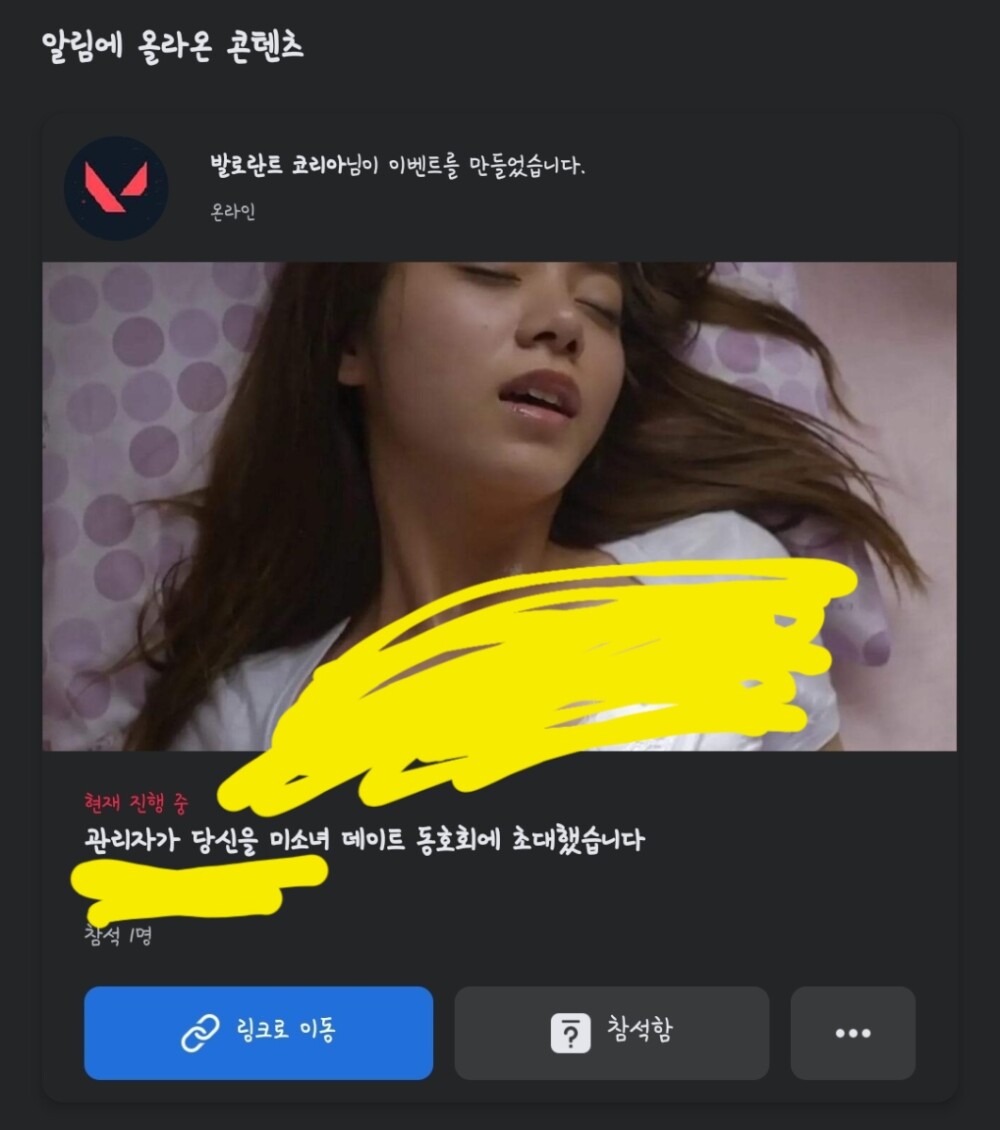Open the 발로란트 코리아 profile avatar
This screenshot has height=1130, width=1000.
point(116,188)
